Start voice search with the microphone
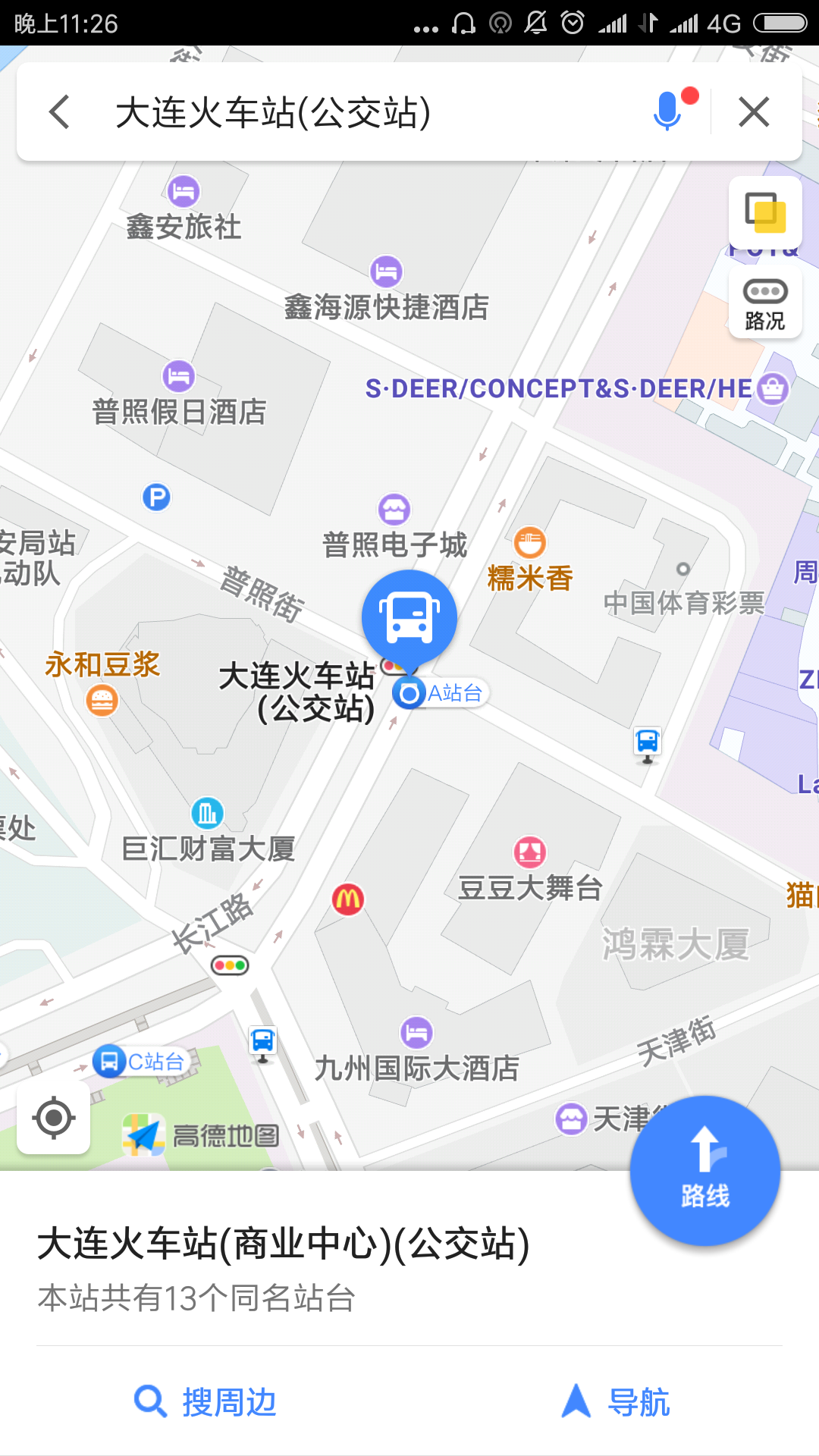 [x=669, y=111]
